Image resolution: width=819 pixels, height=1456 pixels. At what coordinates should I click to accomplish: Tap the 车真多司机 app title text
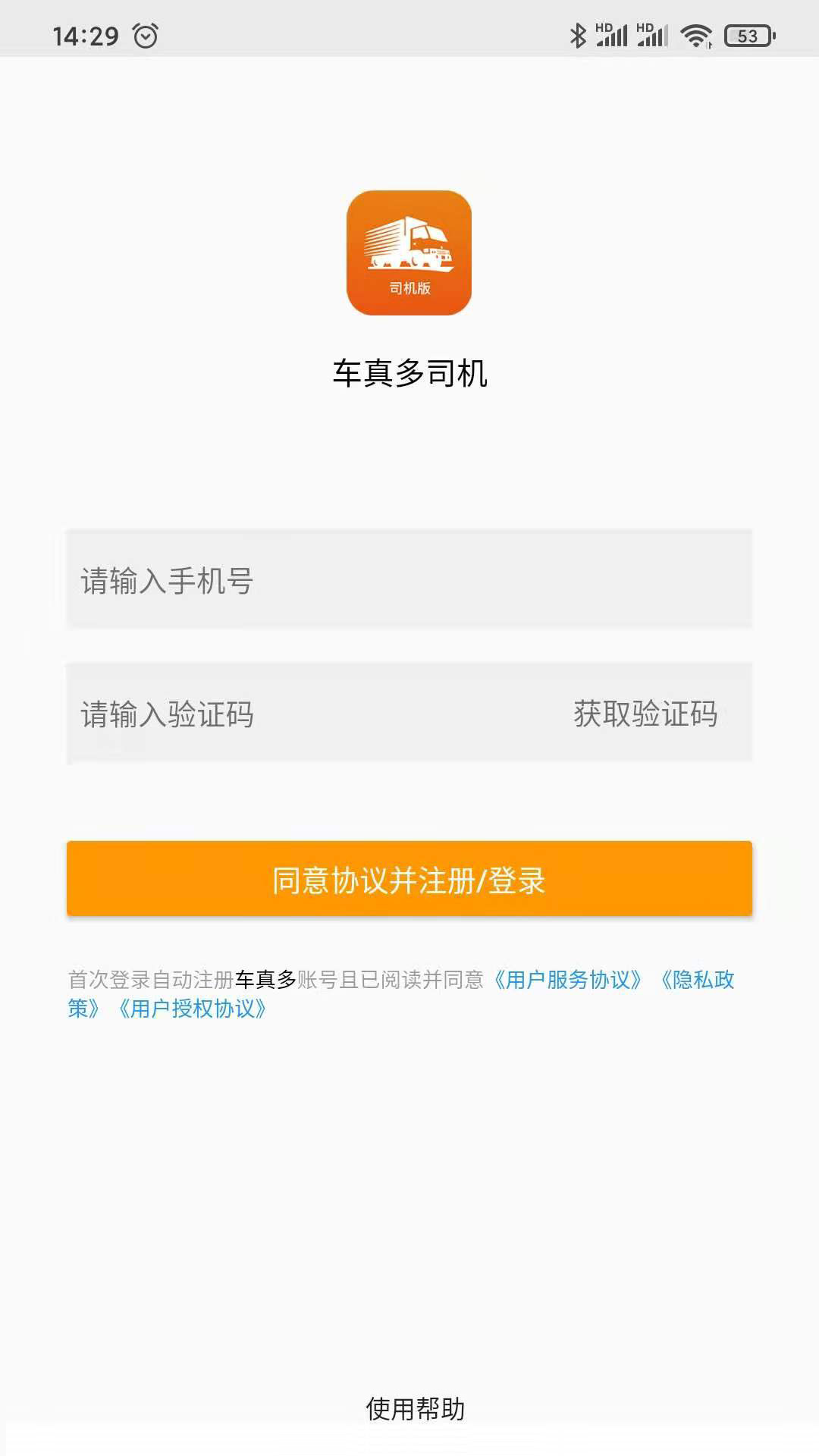click(409, 373)
